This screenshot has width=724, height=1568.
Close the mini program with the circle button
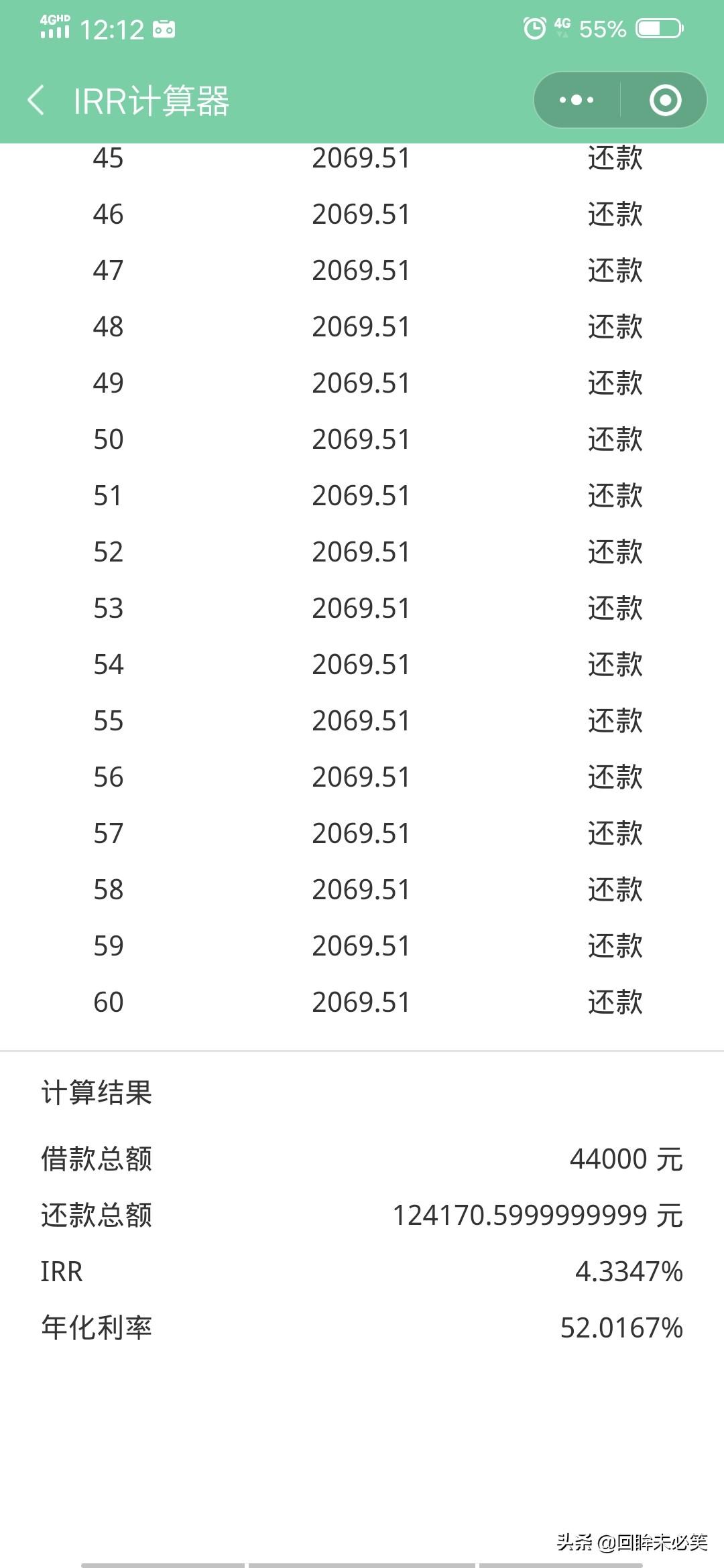[x=665, y=101]
